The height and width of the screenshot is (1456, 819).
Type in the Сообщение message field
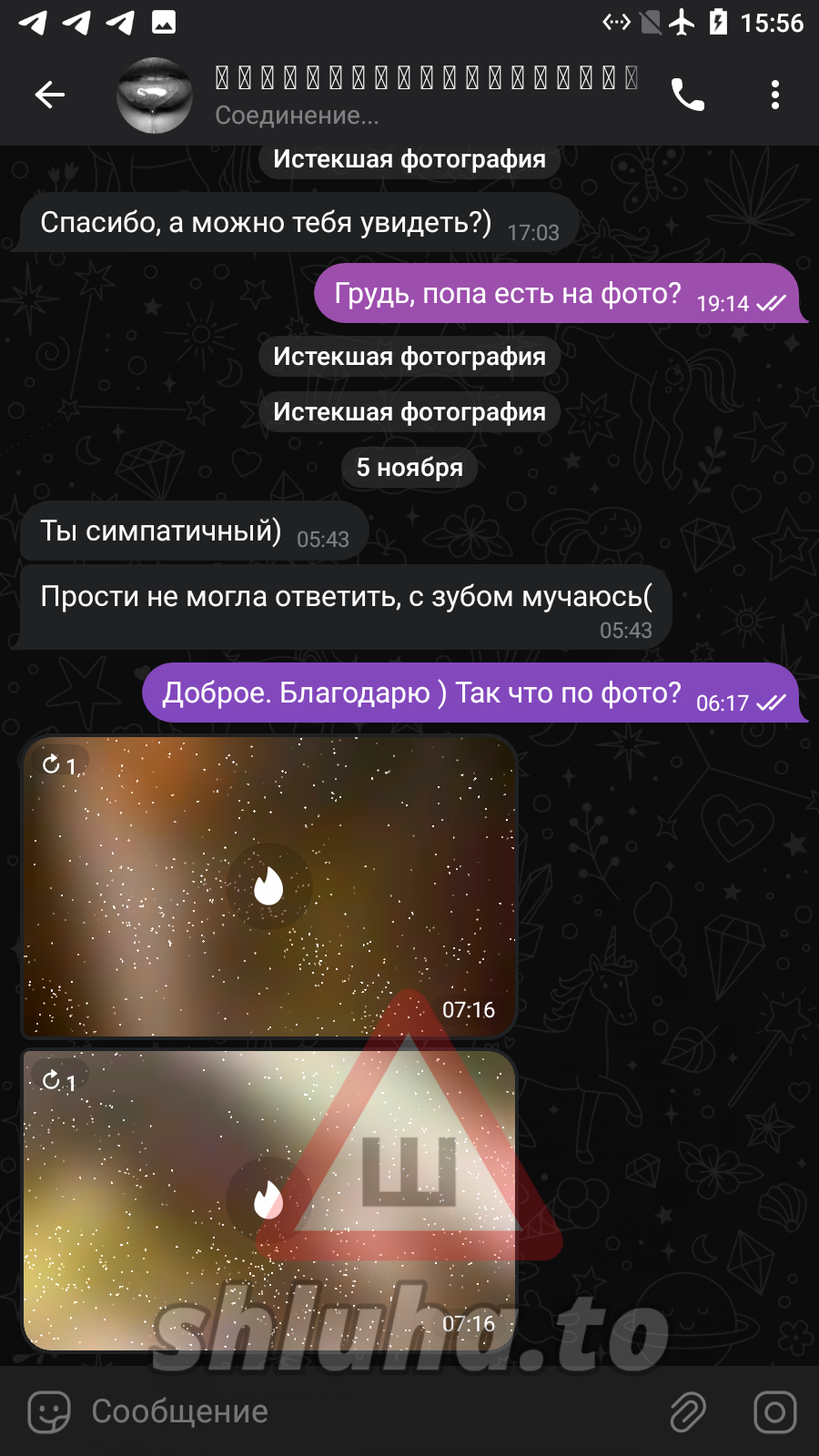click(364, 1412)
